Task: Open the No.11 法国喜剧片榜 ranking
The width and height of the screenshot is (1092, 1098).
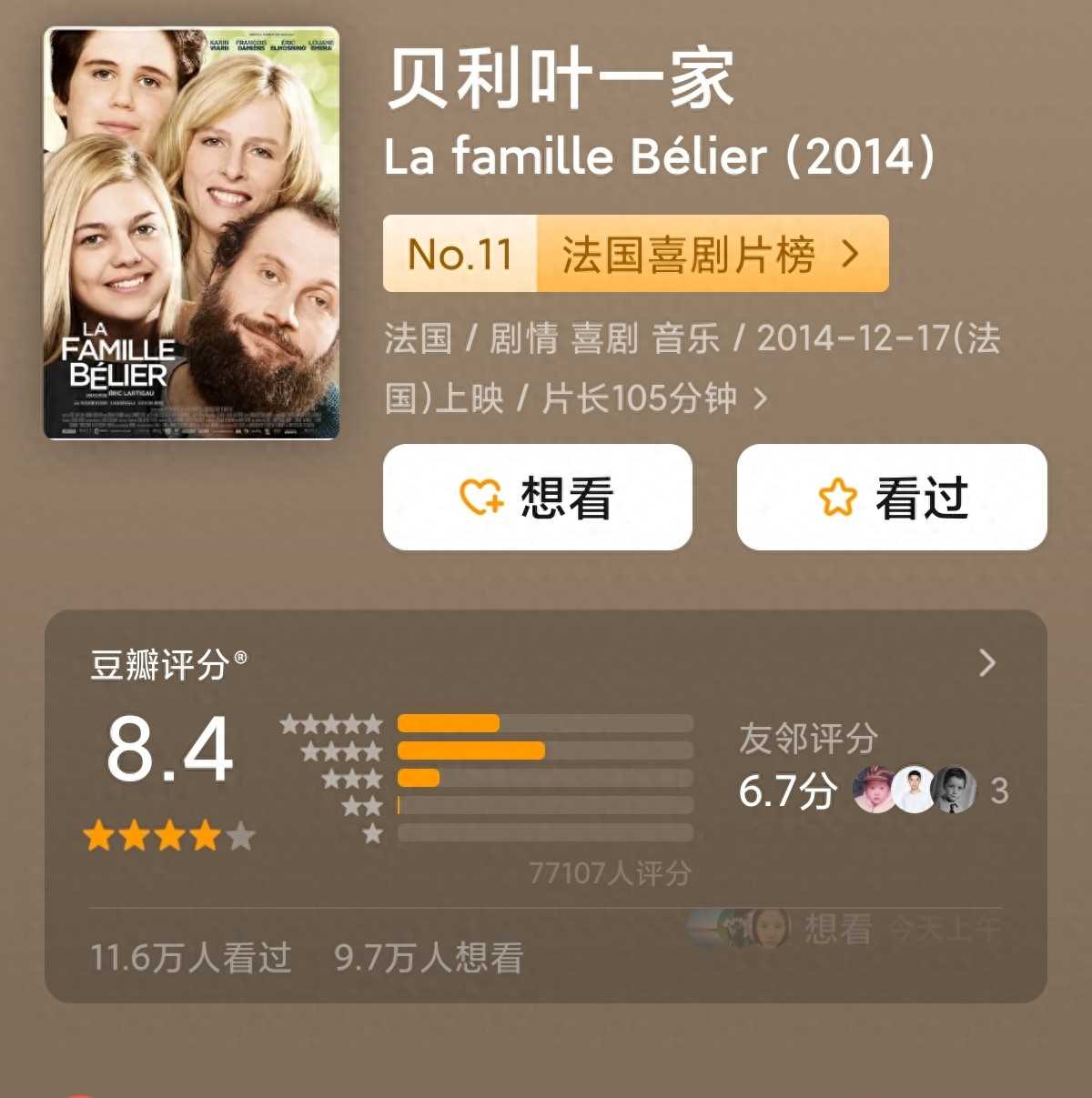Action: click(x=635, y=254)
